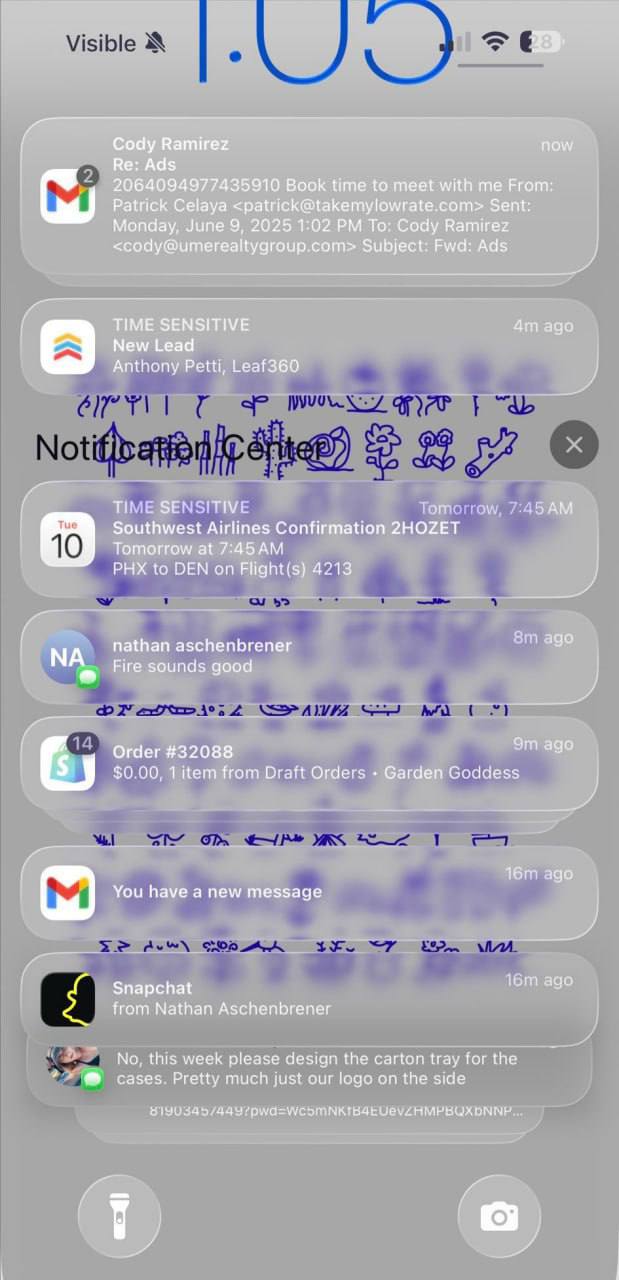Open Cody Ramirez's Re: Ads email notification
This screenshot has height=1280, width=619.
tap(310, 196)
